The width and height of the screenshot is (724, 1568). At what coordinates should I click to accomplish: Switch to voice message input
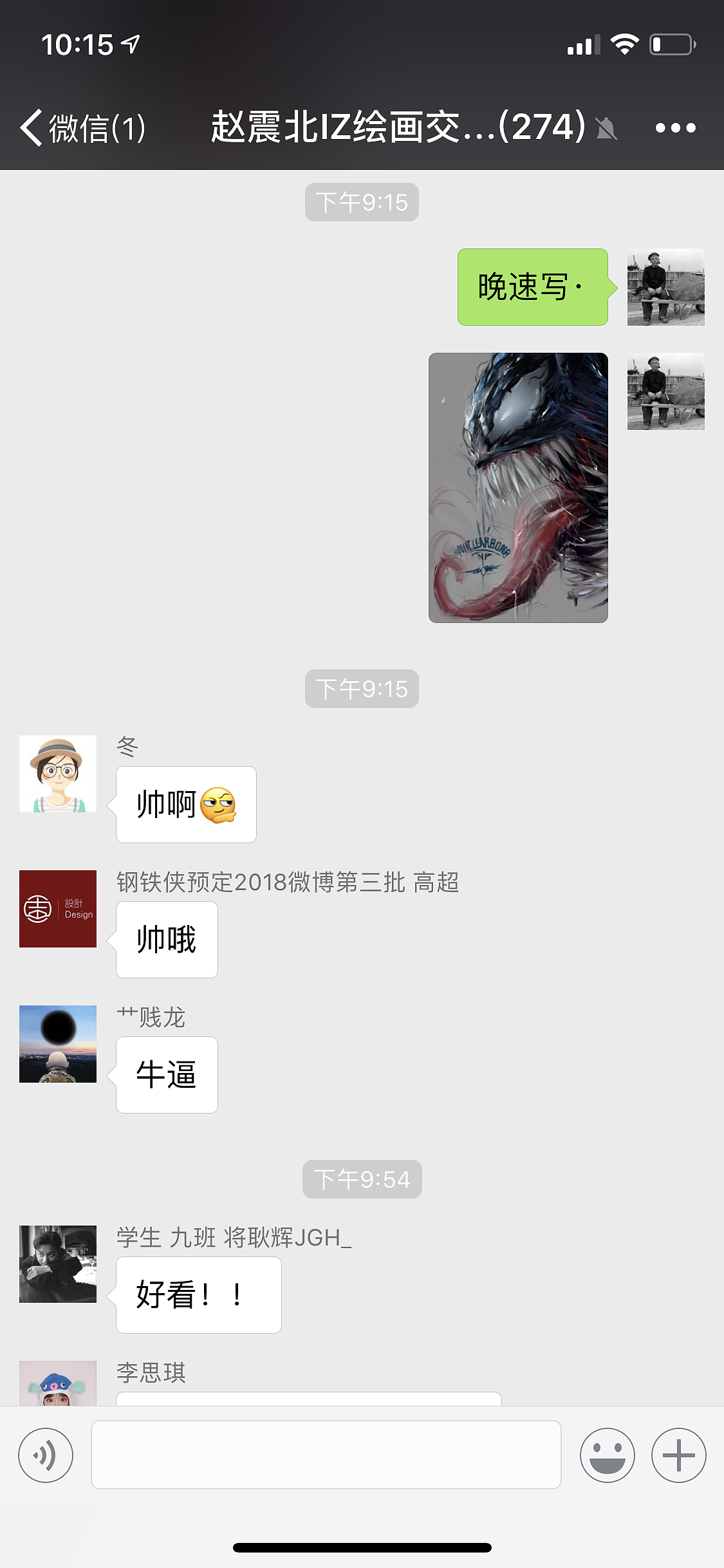tap(46, 1455)
